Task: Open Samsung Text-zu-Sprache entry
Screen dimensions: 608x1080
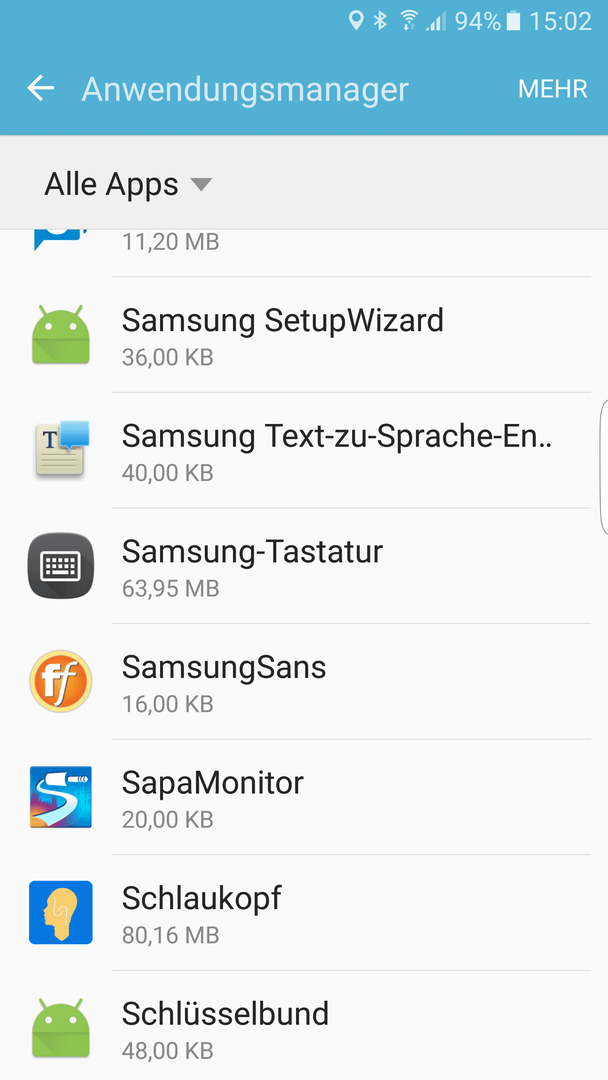Action: click(304, 451)
